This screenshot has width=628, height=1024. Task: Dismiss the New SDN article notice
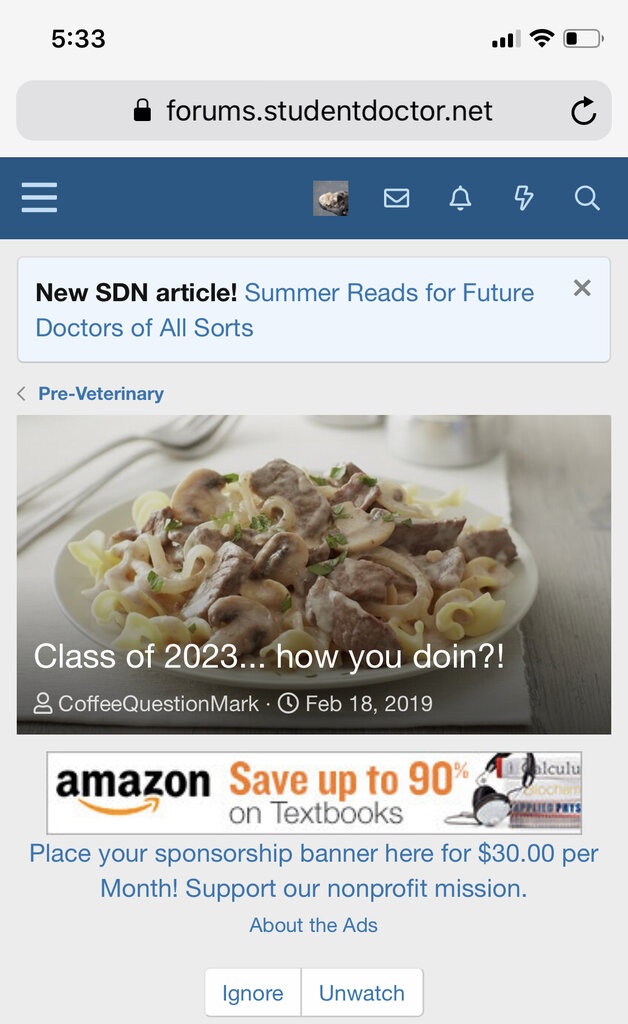[582, 288]
